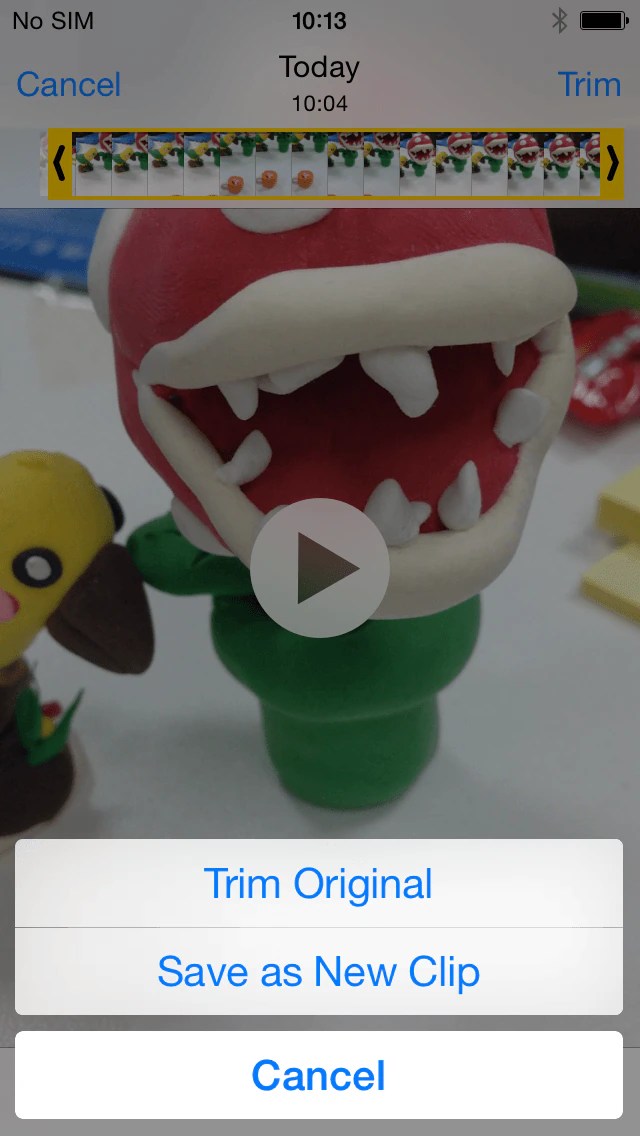The height and width of the screenshot is (1136, 640).
Task: Select Save as New Clip
Action: tap(318, 972)
